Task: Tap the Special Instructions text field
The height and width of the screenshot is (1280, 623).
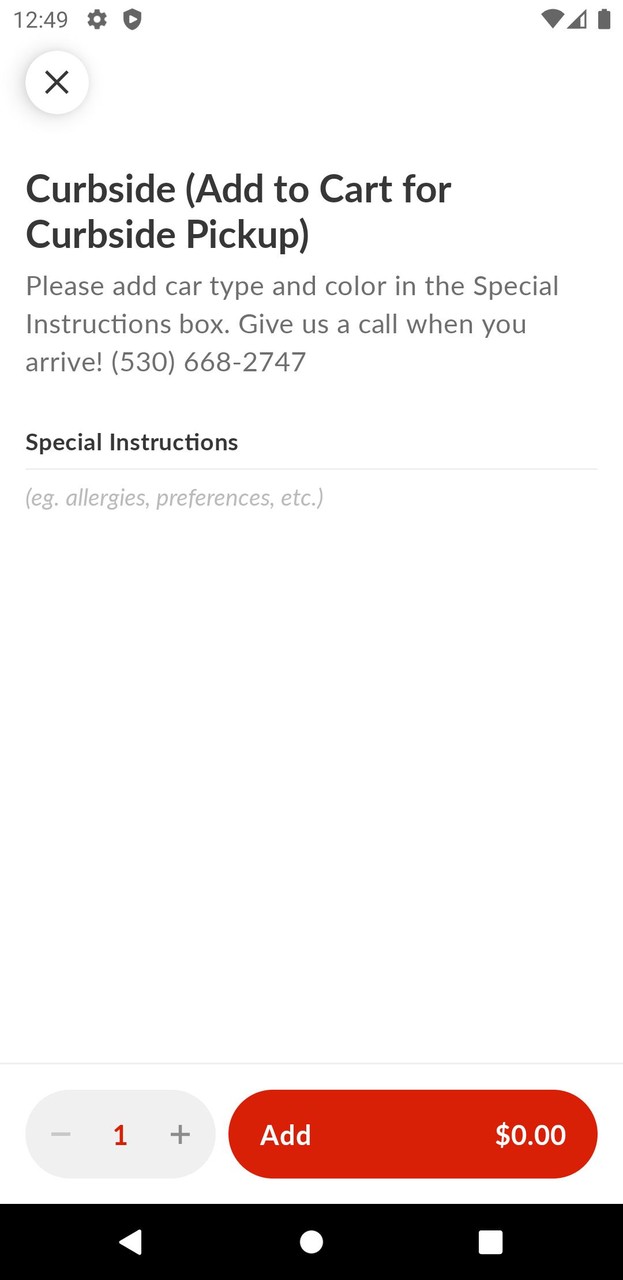Action: coord(310,498)
